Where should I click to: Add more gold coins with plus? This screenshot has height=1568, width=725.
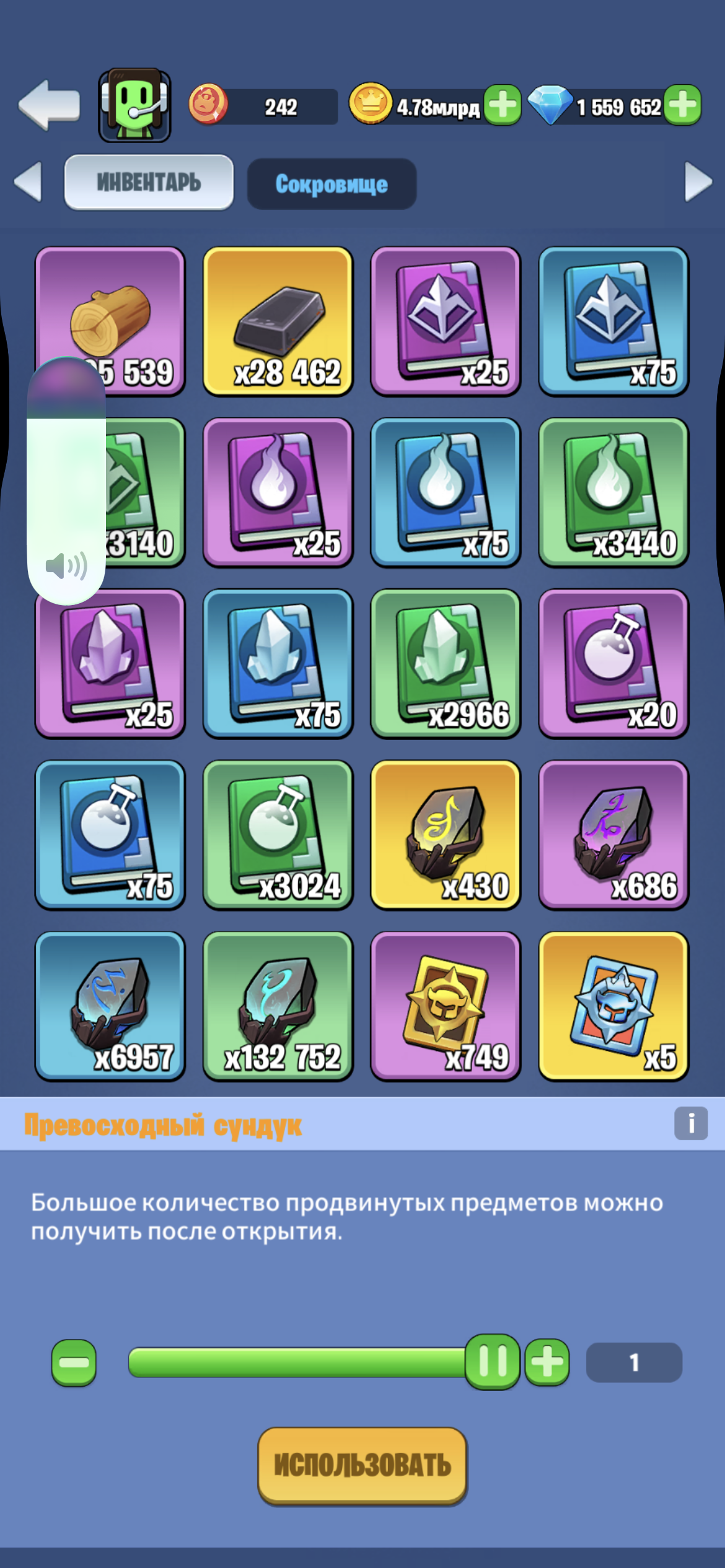coord(502,105)
